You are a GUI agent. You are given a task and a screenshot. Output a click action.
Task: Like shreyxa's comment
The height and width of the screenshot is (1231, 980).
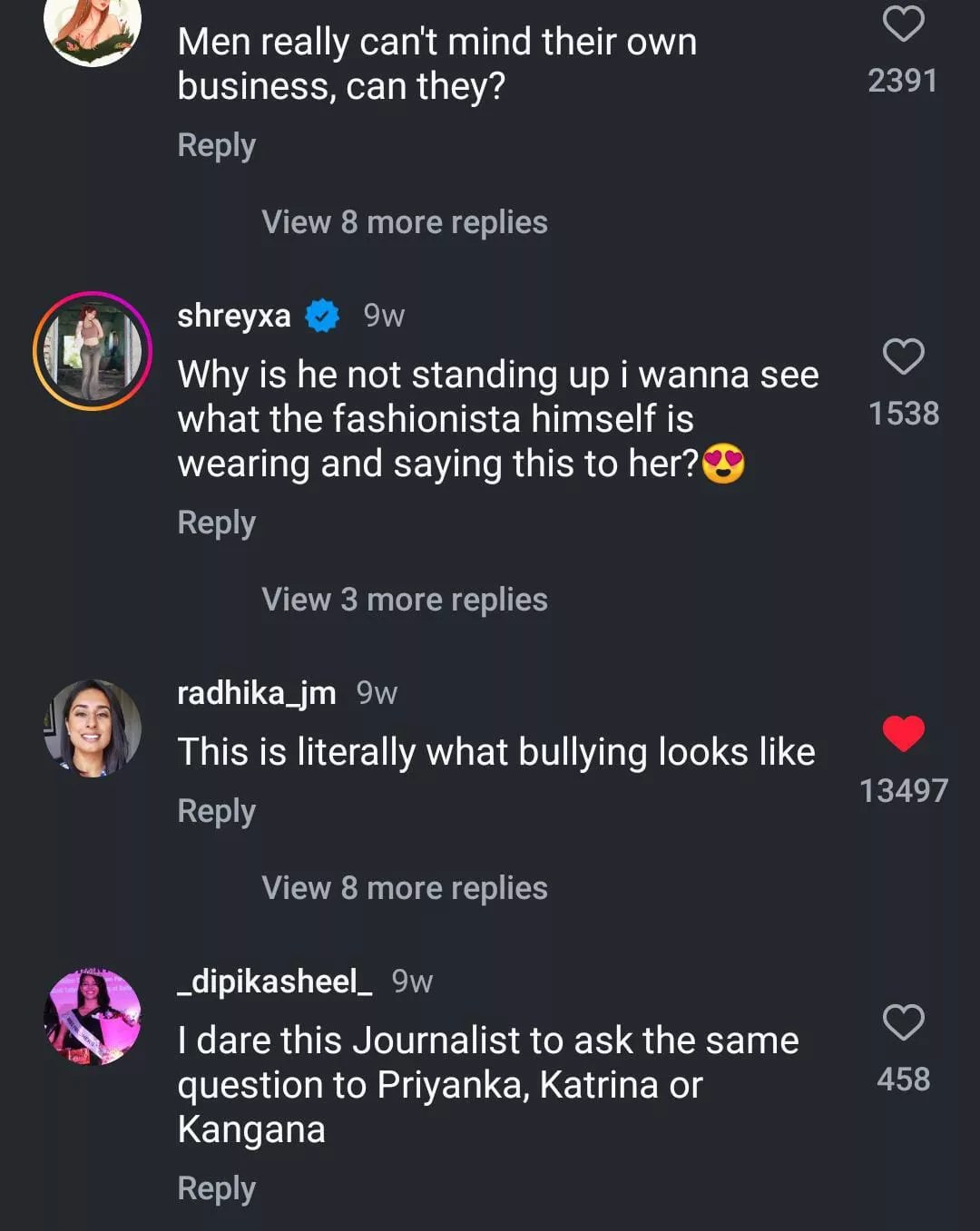[903, 357]
